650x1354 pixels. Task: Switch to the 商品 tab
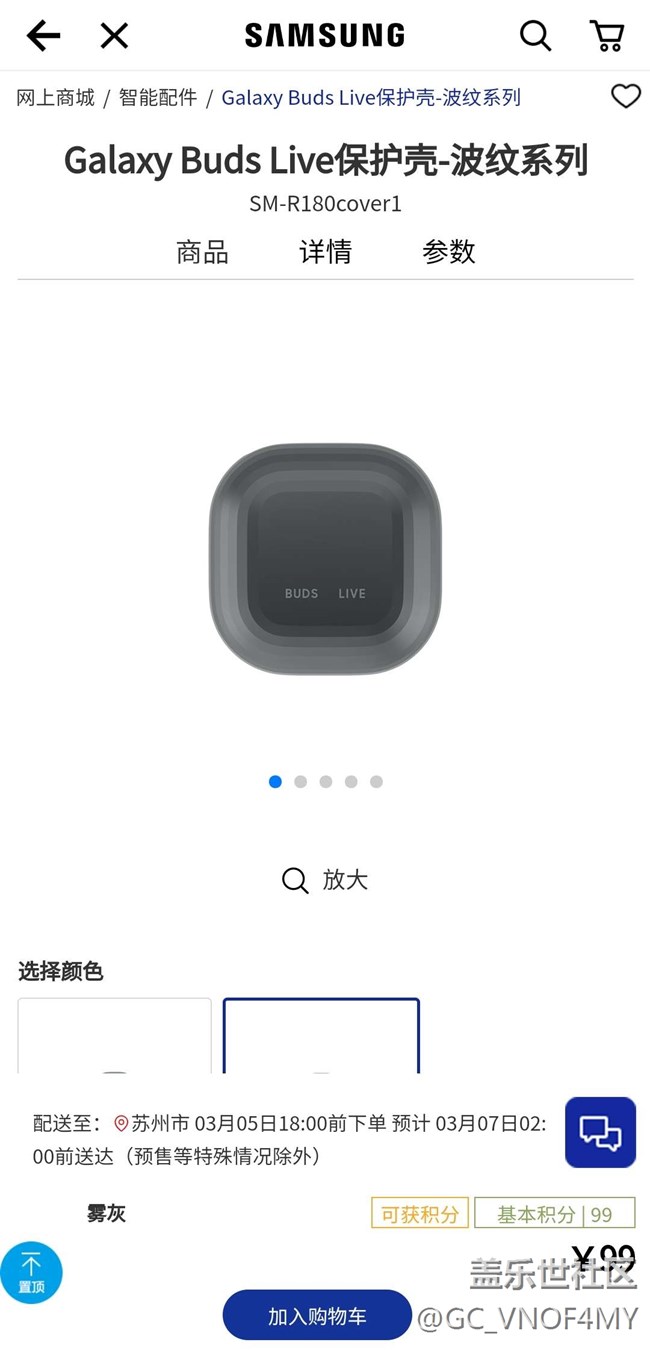click(202, 252)
